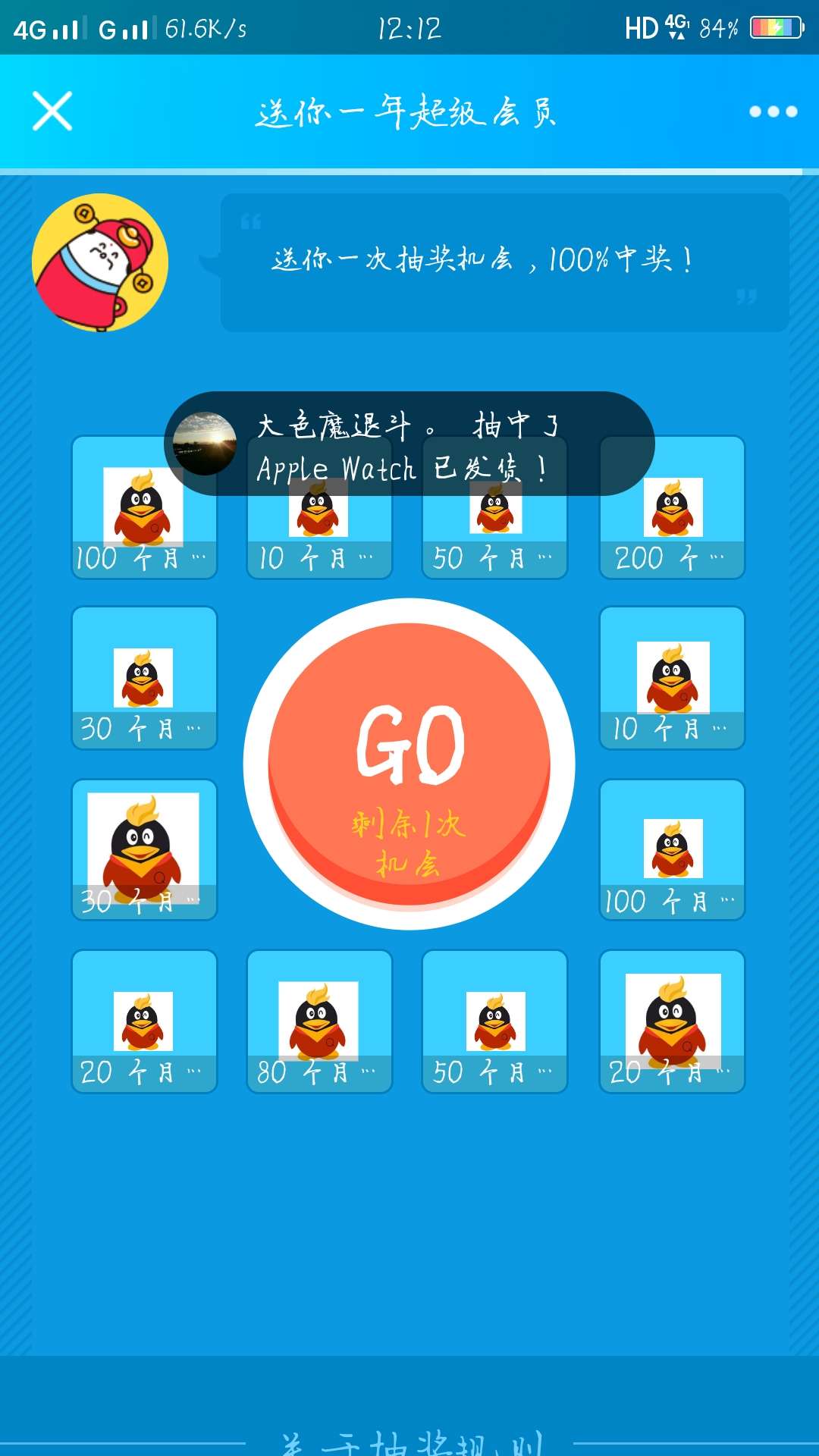Tap the 30个月 prize on left middle row

[144, 679]
